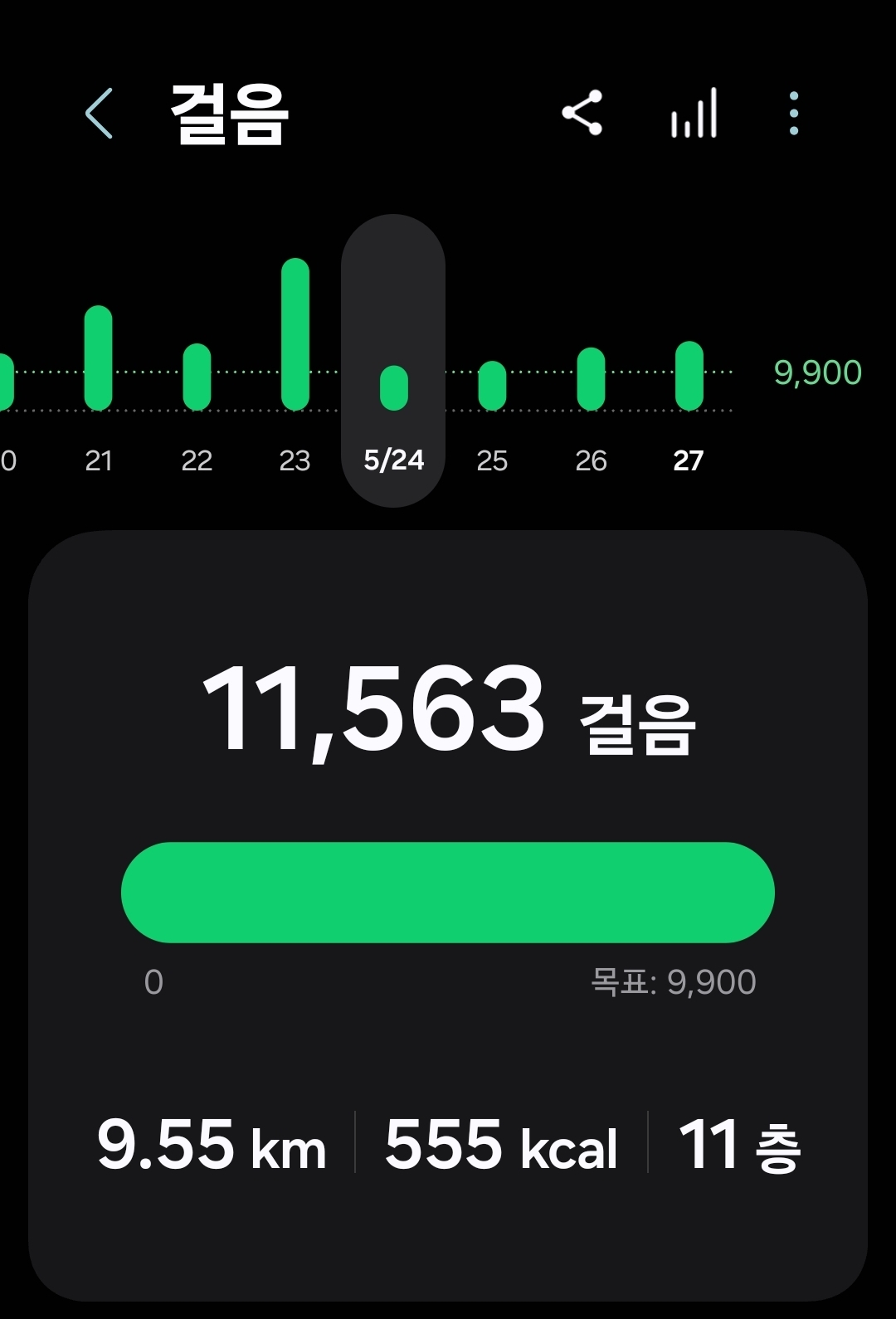Go back from the 걸음 screen
896x1319 pixels.
[99, 114]
